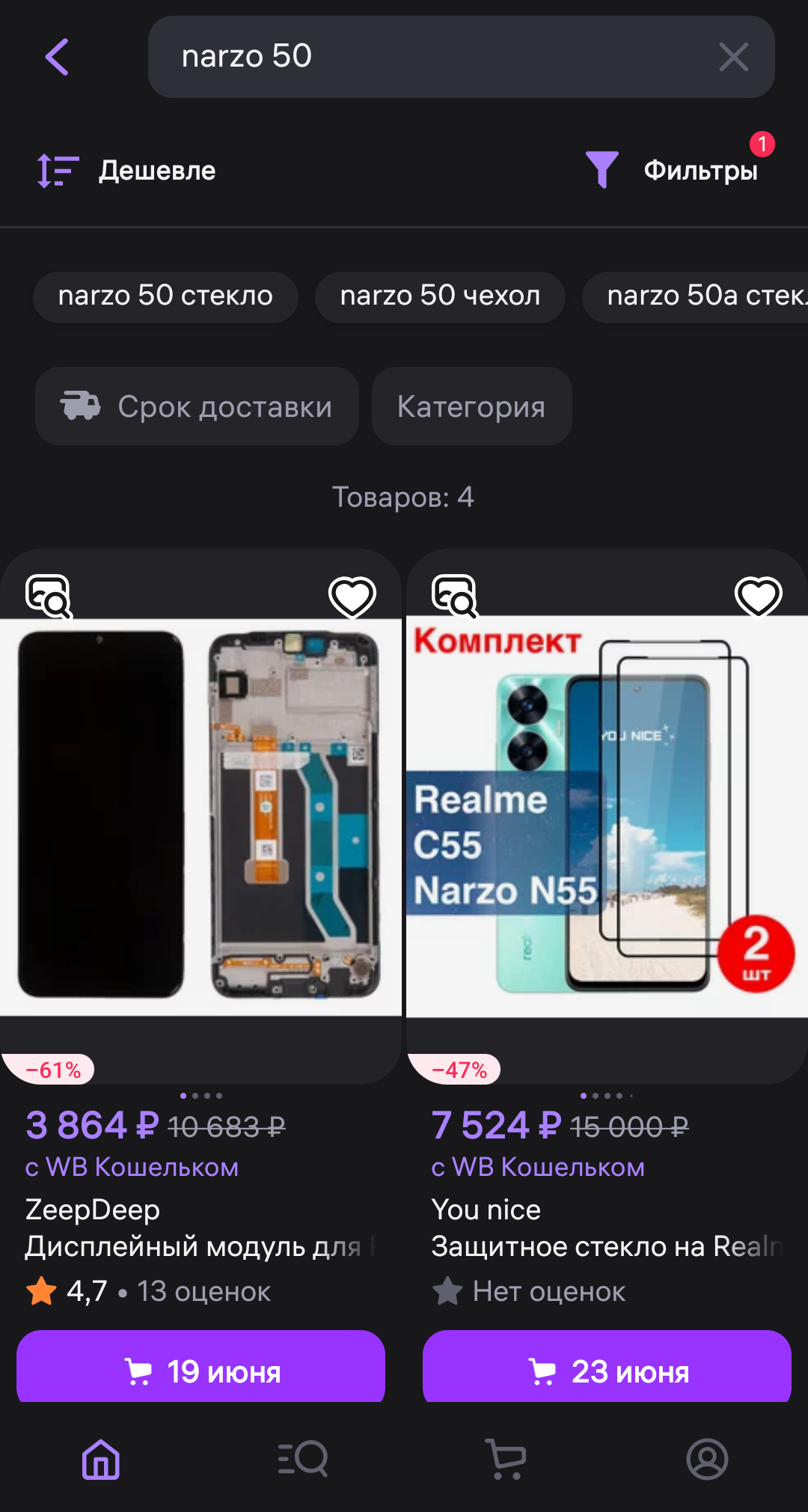The image size is (808, 1512).
Task: Open the Срок доставки filter
Action: click(197, 406)
